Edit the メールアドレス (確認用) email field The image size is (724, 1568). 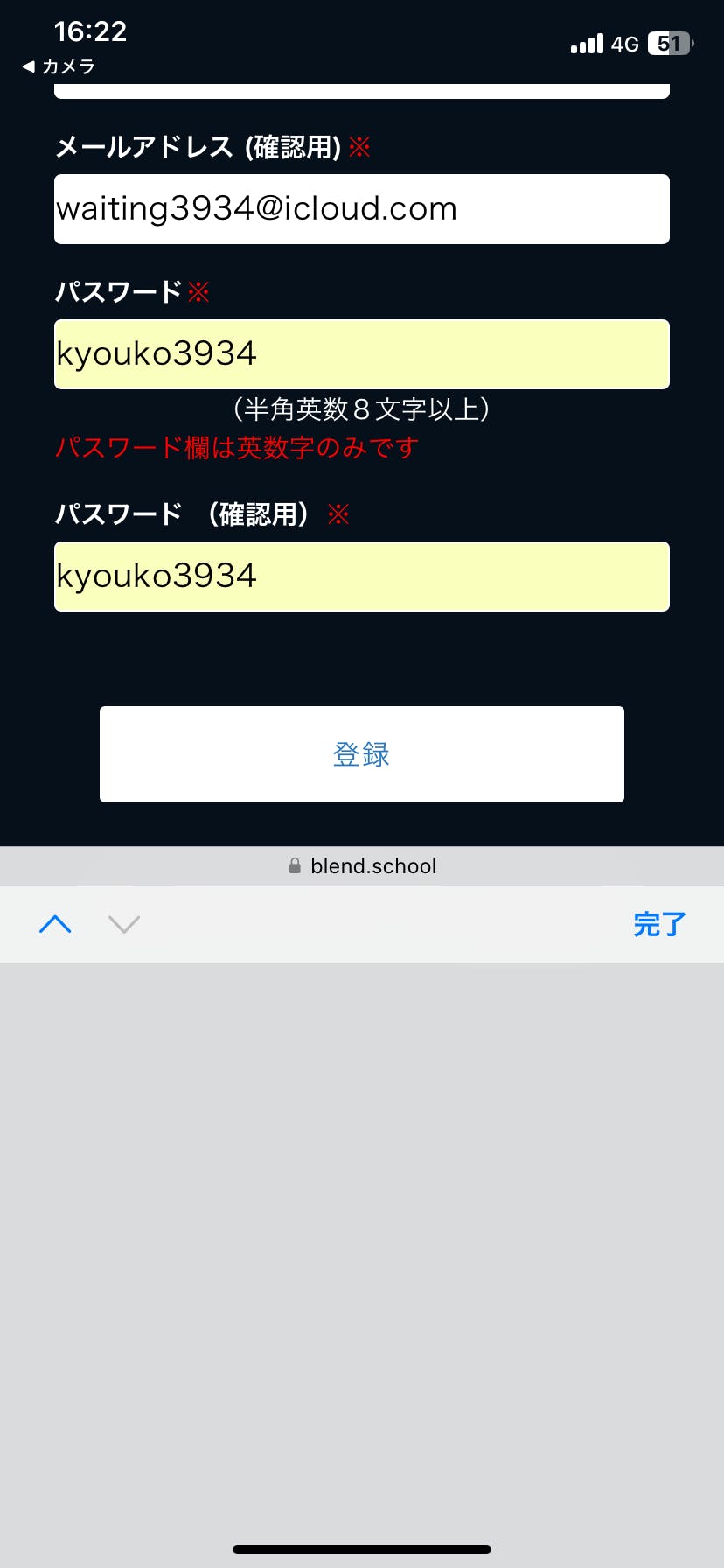click(361, 209)
